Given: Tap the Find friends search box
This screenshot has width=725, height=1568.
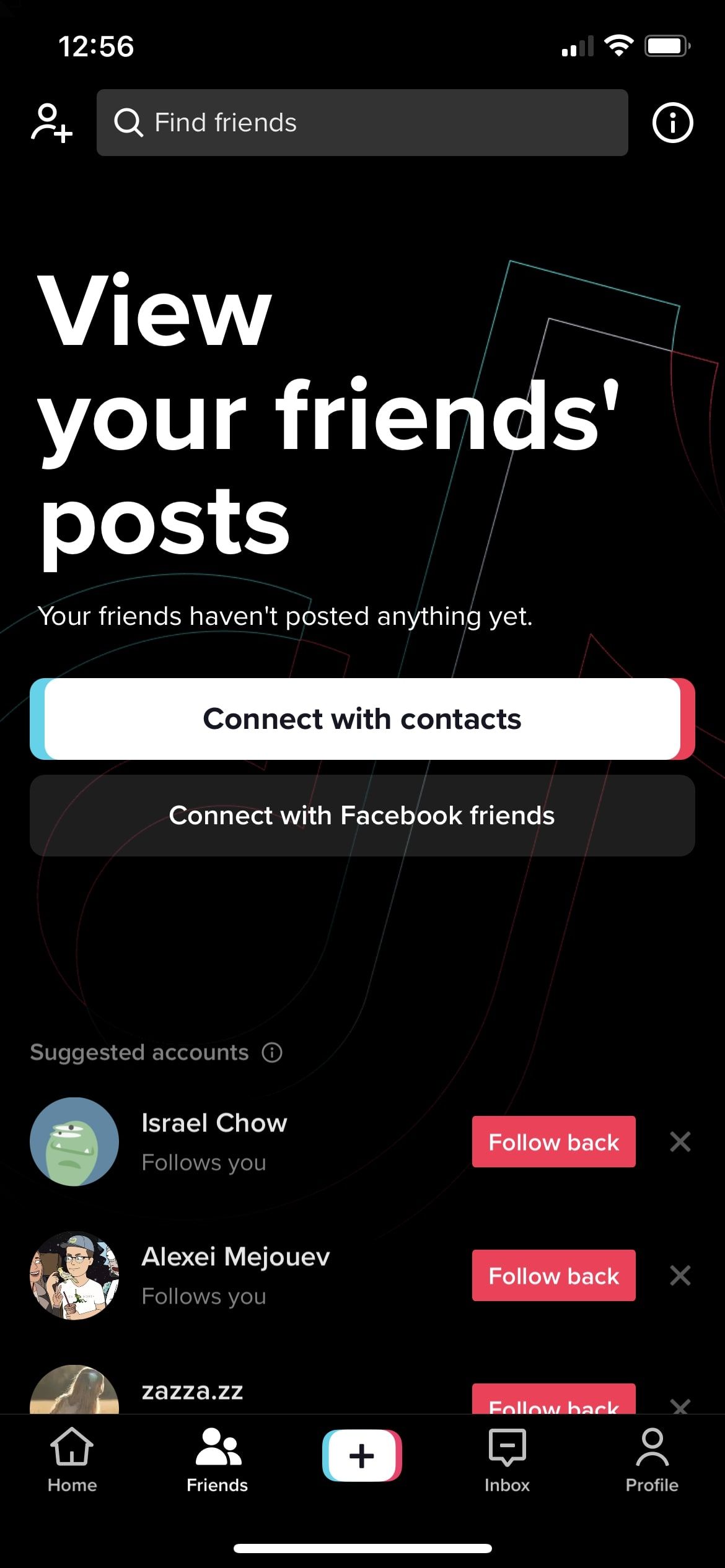Looking at the screenshot, I should click(362, 123).
